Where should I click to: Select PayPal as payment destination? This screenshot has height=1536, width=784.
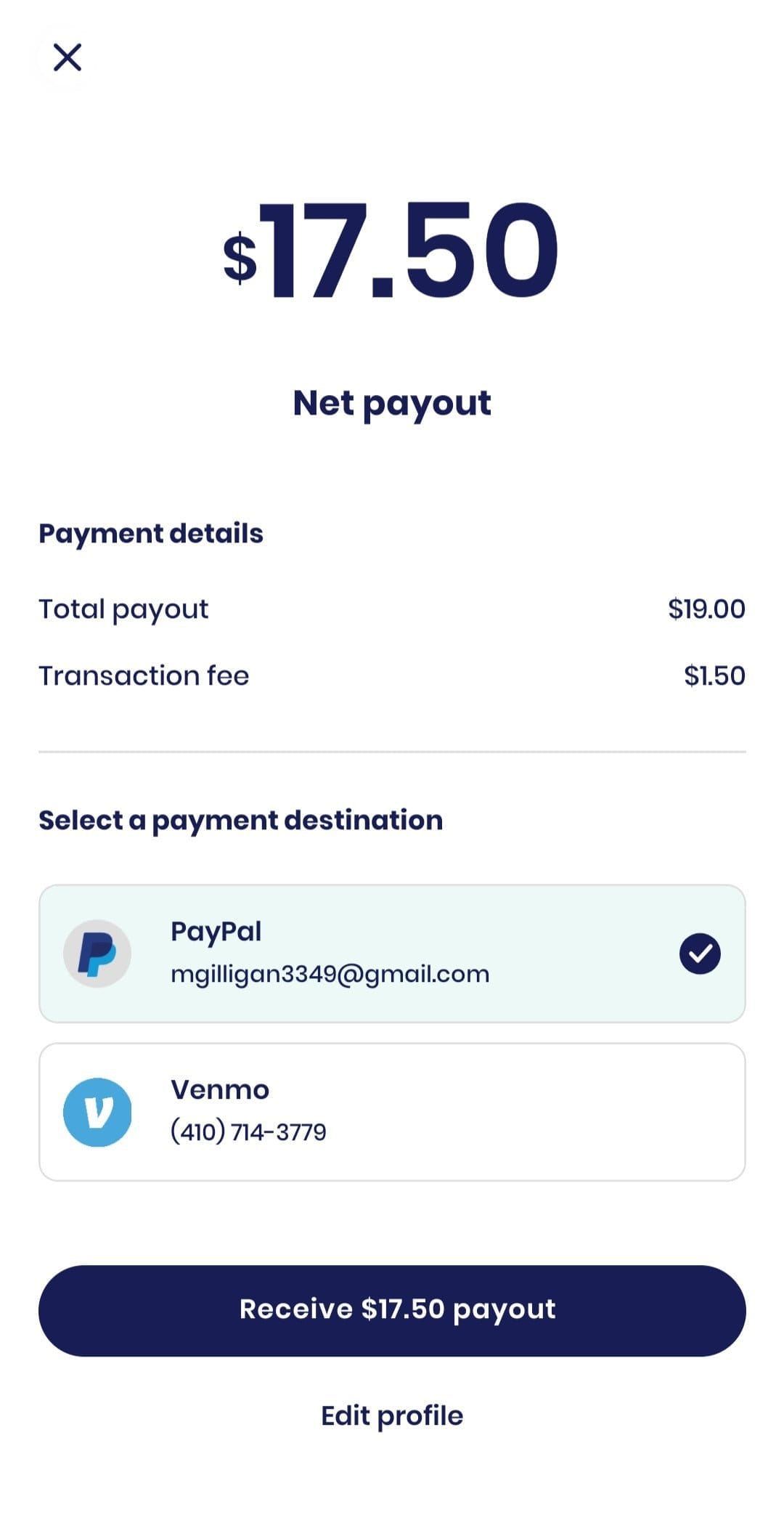click(392, 953)
